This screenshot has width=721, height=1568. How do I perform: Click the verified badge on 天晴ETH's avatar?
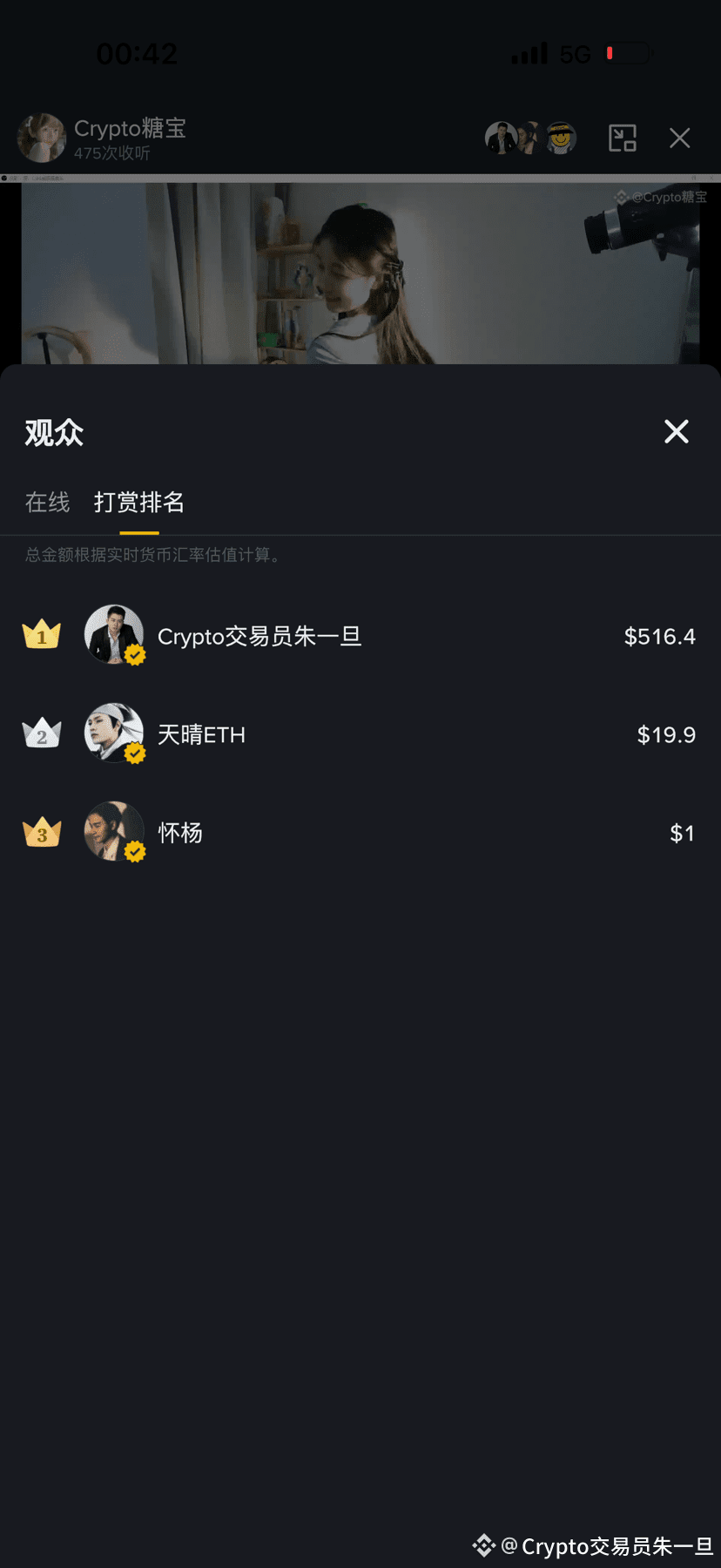[134, 754]
